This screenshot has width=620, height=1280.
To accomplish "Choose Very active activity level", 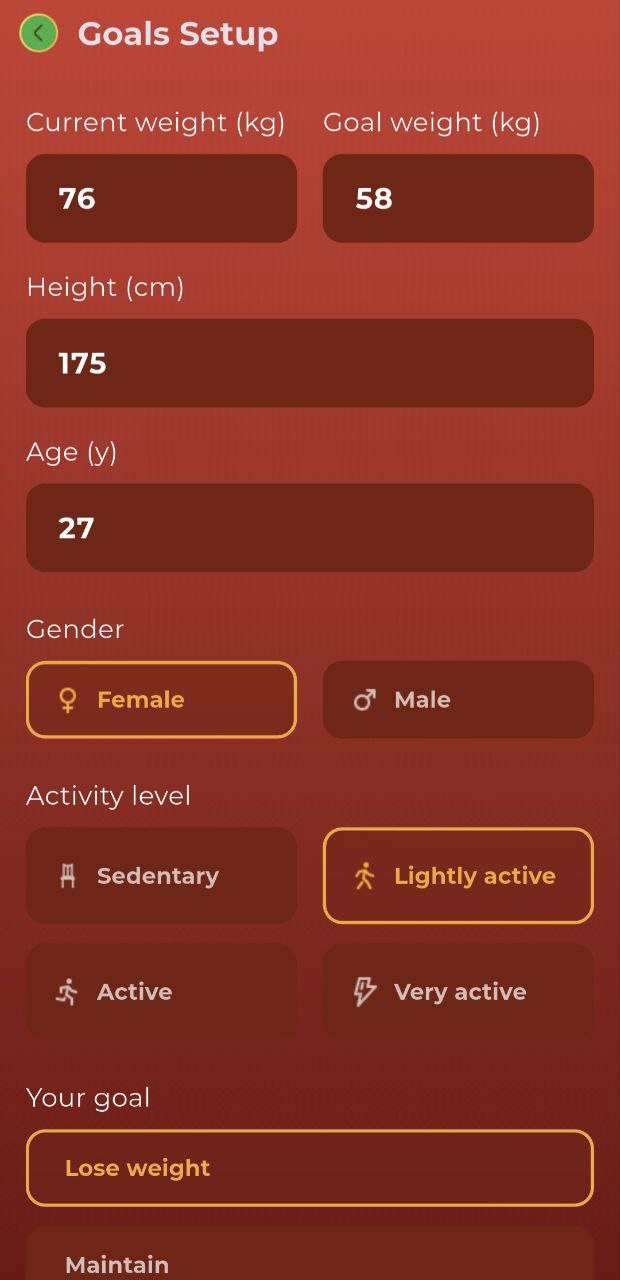I will click(x=458, y=992).
